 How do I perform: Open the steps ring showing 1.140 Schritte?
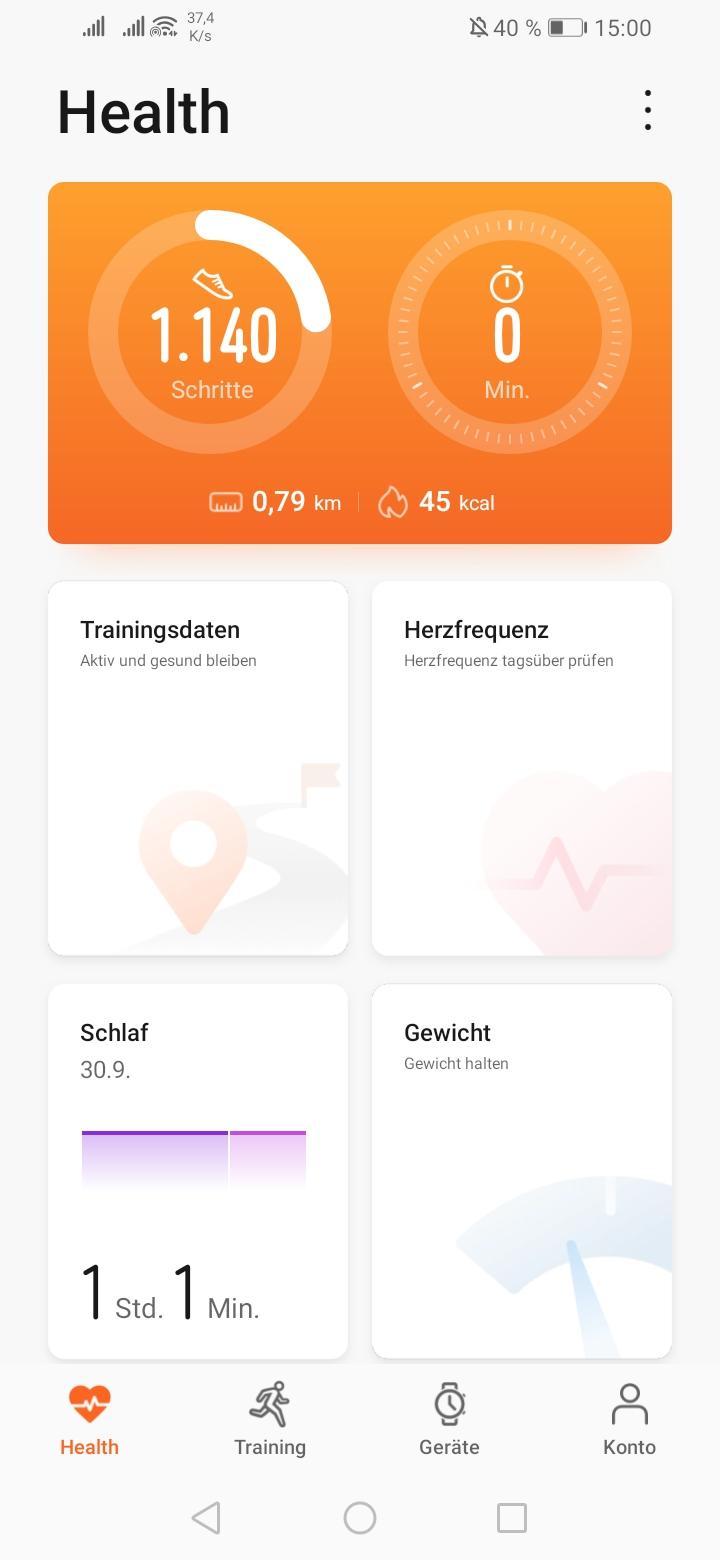(210, 331)
